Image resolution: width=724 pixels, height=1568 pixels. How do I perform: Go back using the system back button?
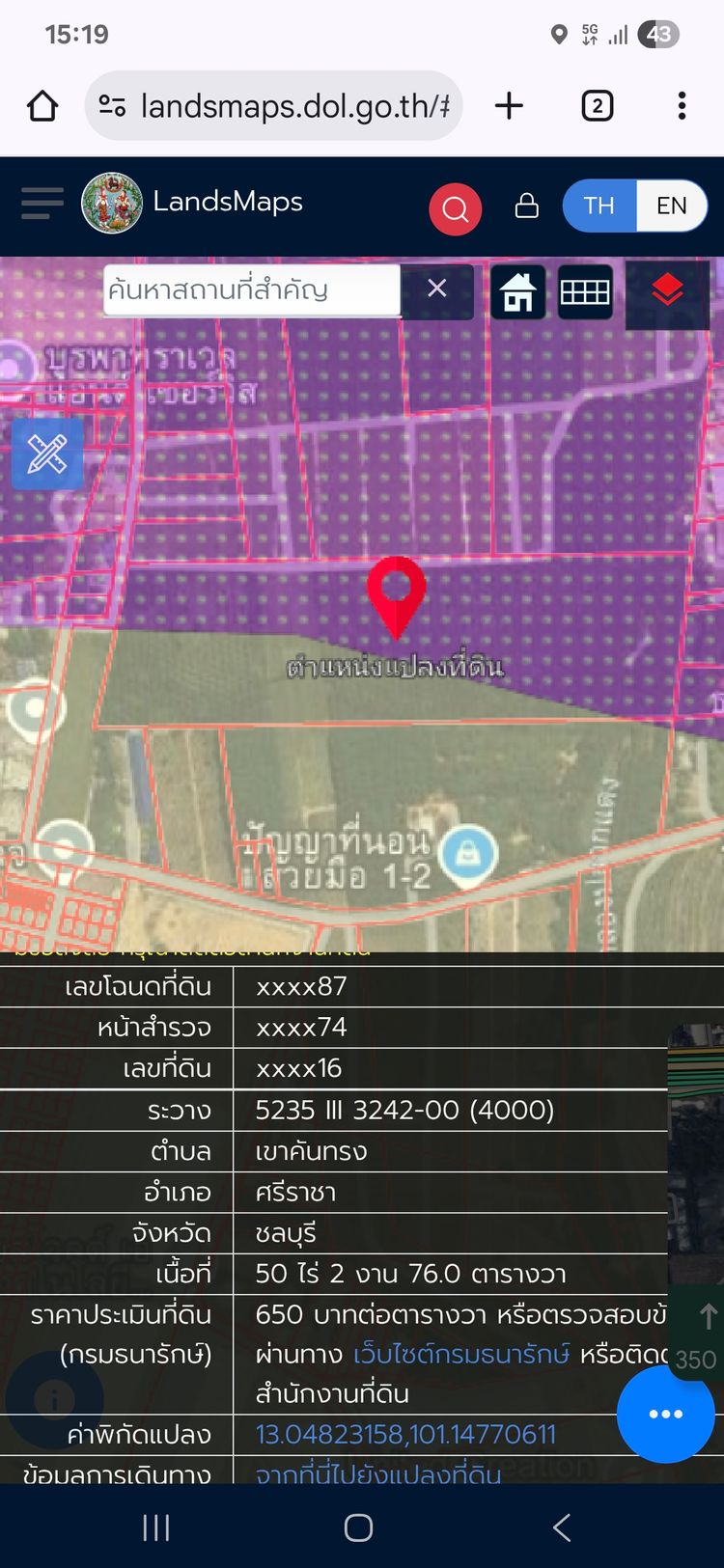[562, 1527]
